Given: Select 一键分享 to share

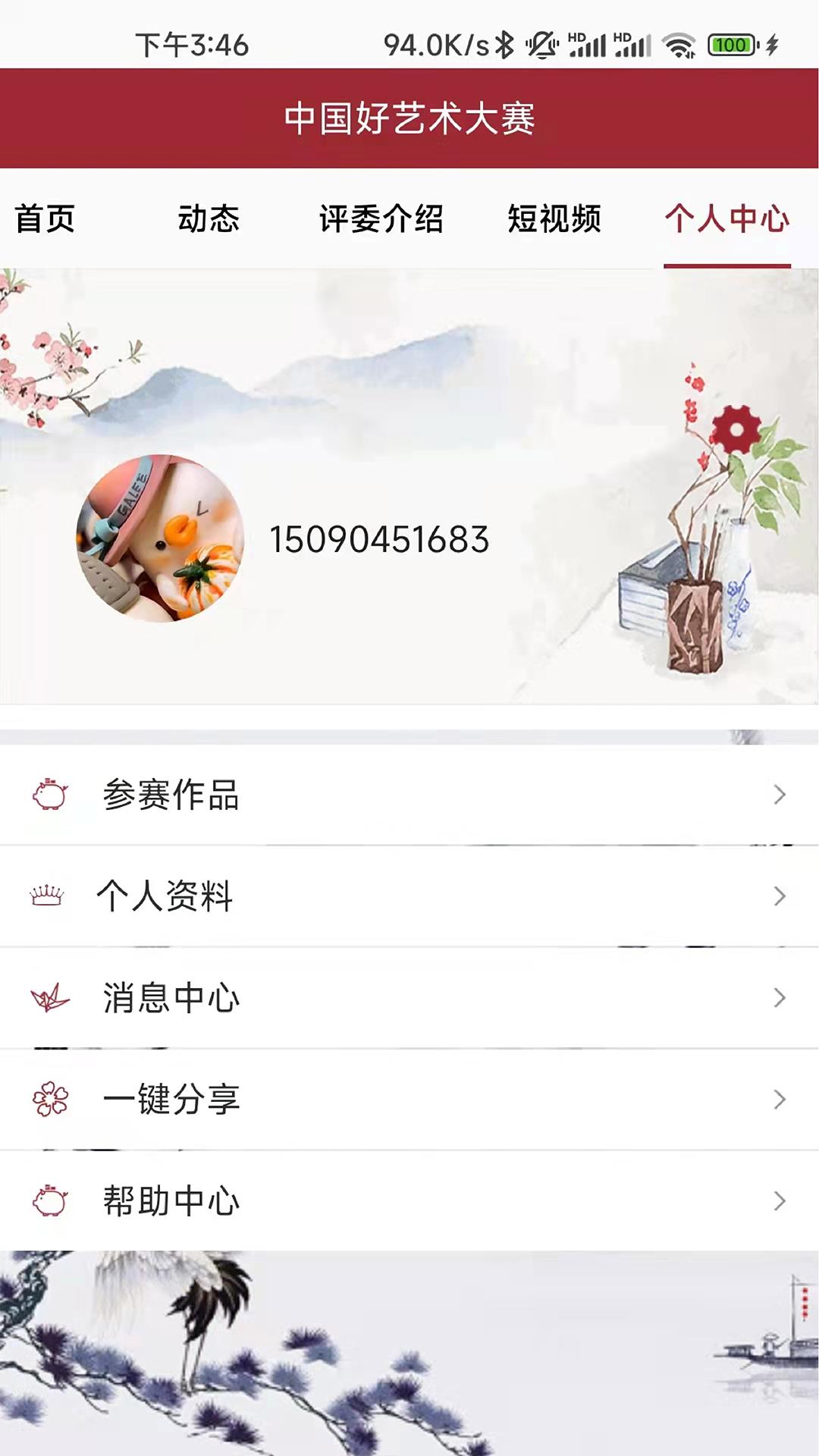Looking at the screenshot, I should click(x=409, y=1099).
